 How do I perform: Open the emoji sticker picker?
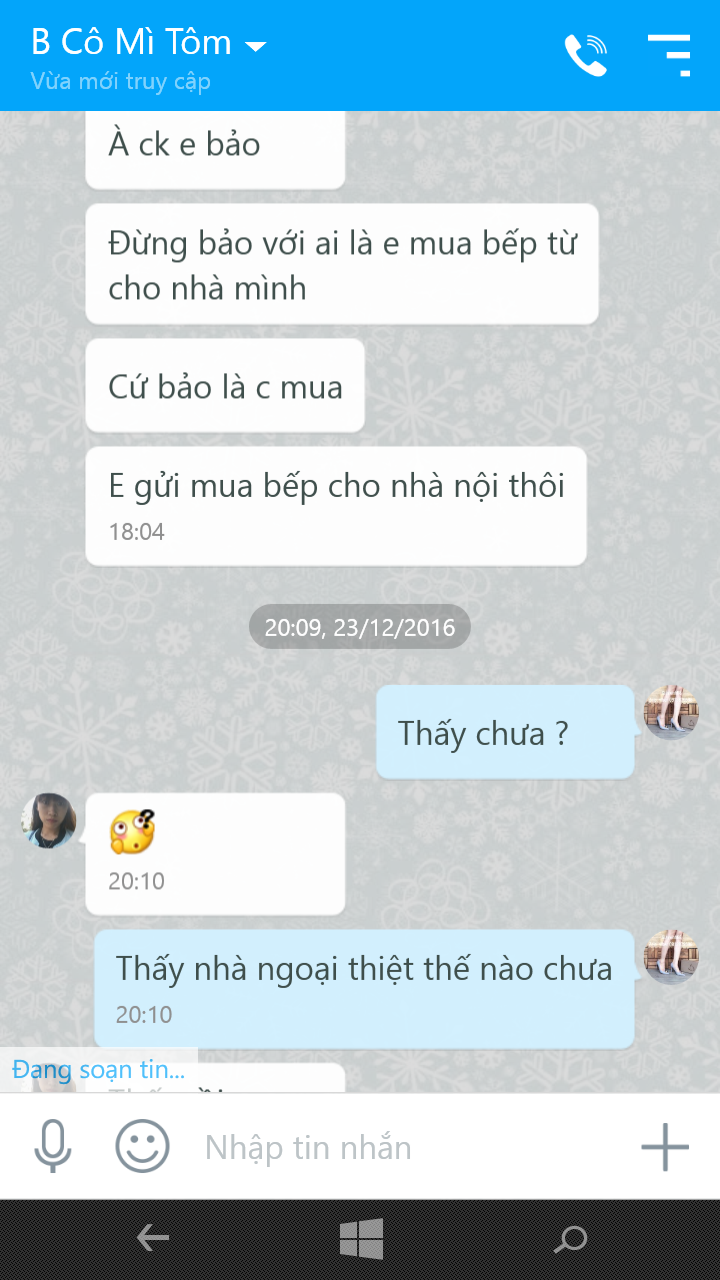point(142,1146)
